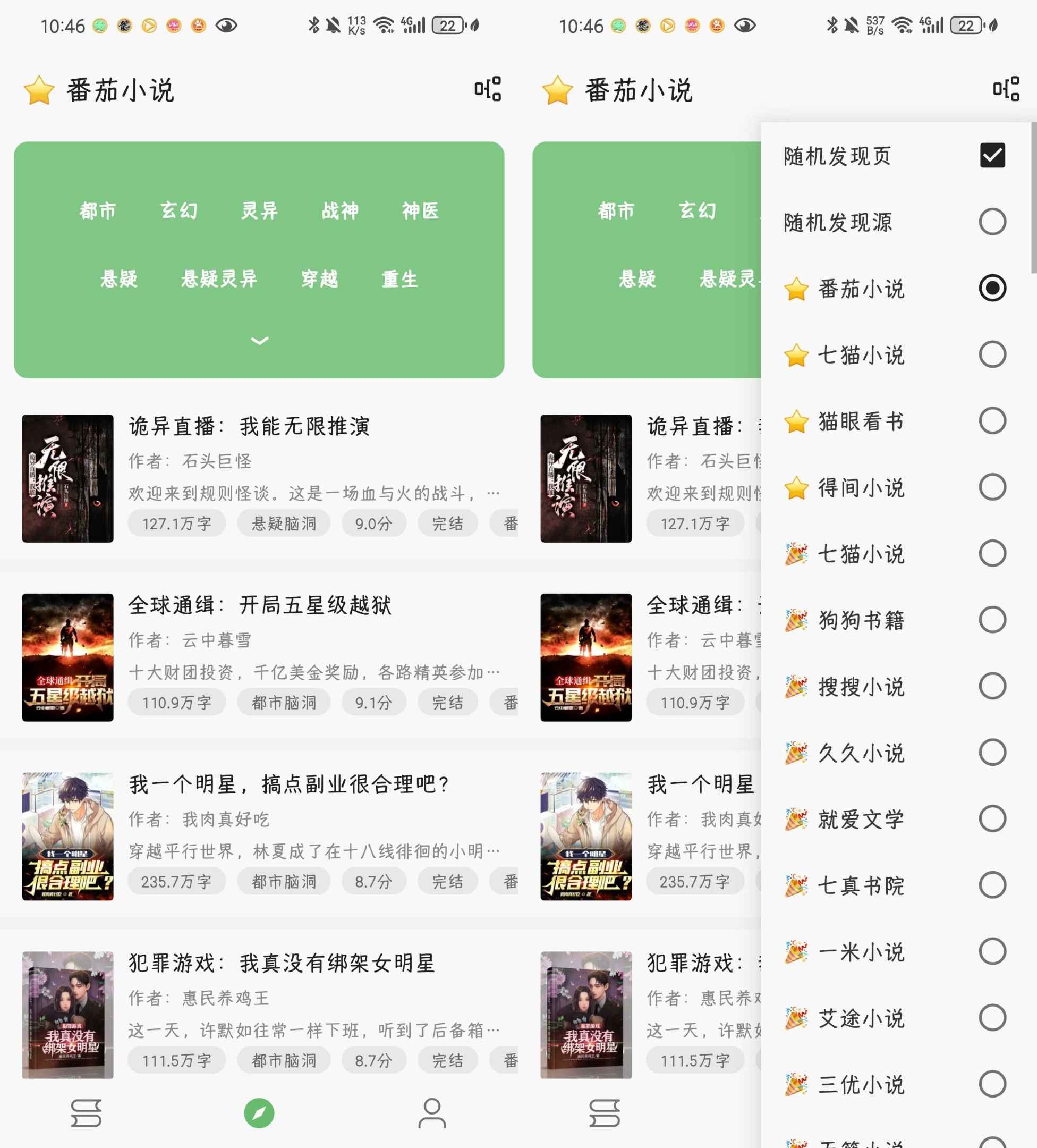Tap the green leaf explore icon at bottom

tap(258, 1112)
